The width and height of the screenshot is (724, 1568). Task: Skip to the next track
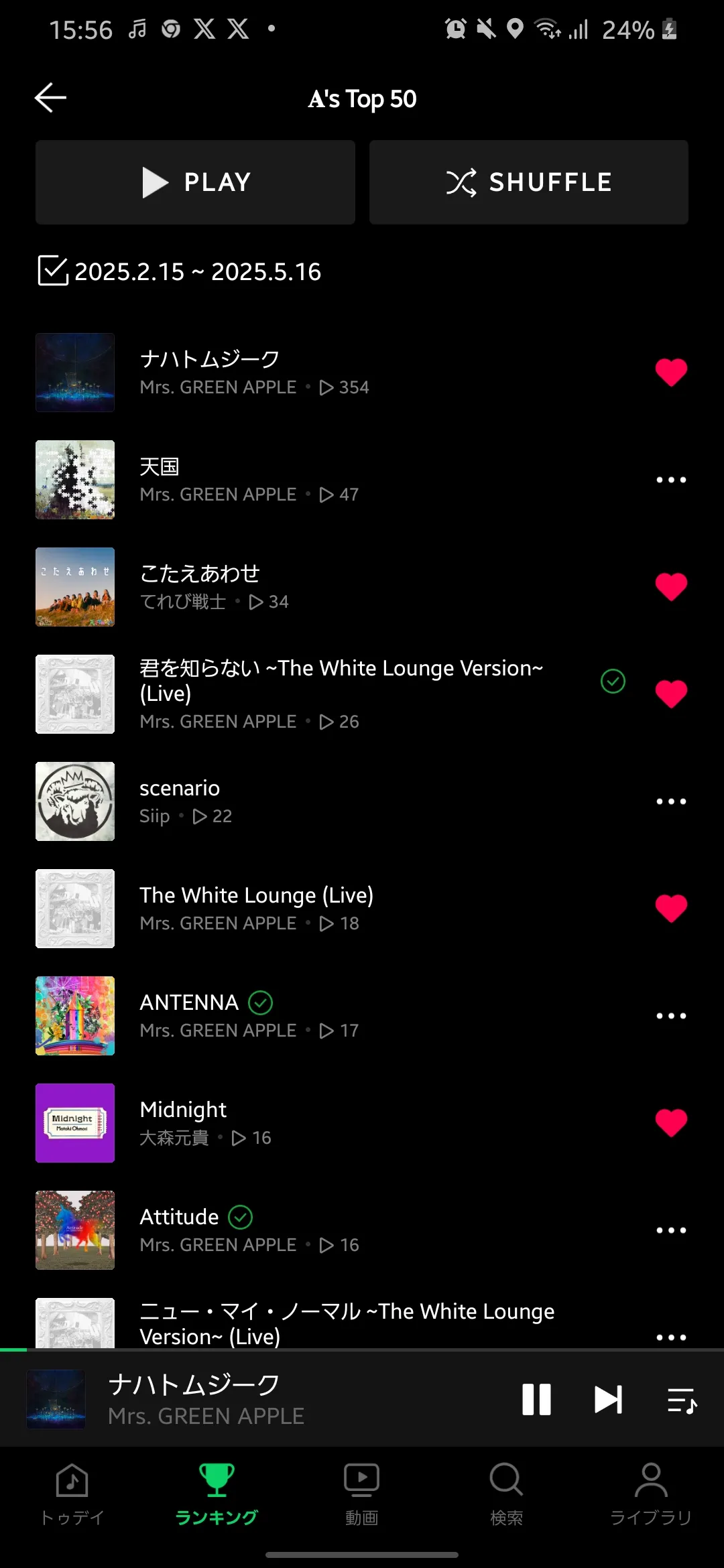tap(608, 1399)
